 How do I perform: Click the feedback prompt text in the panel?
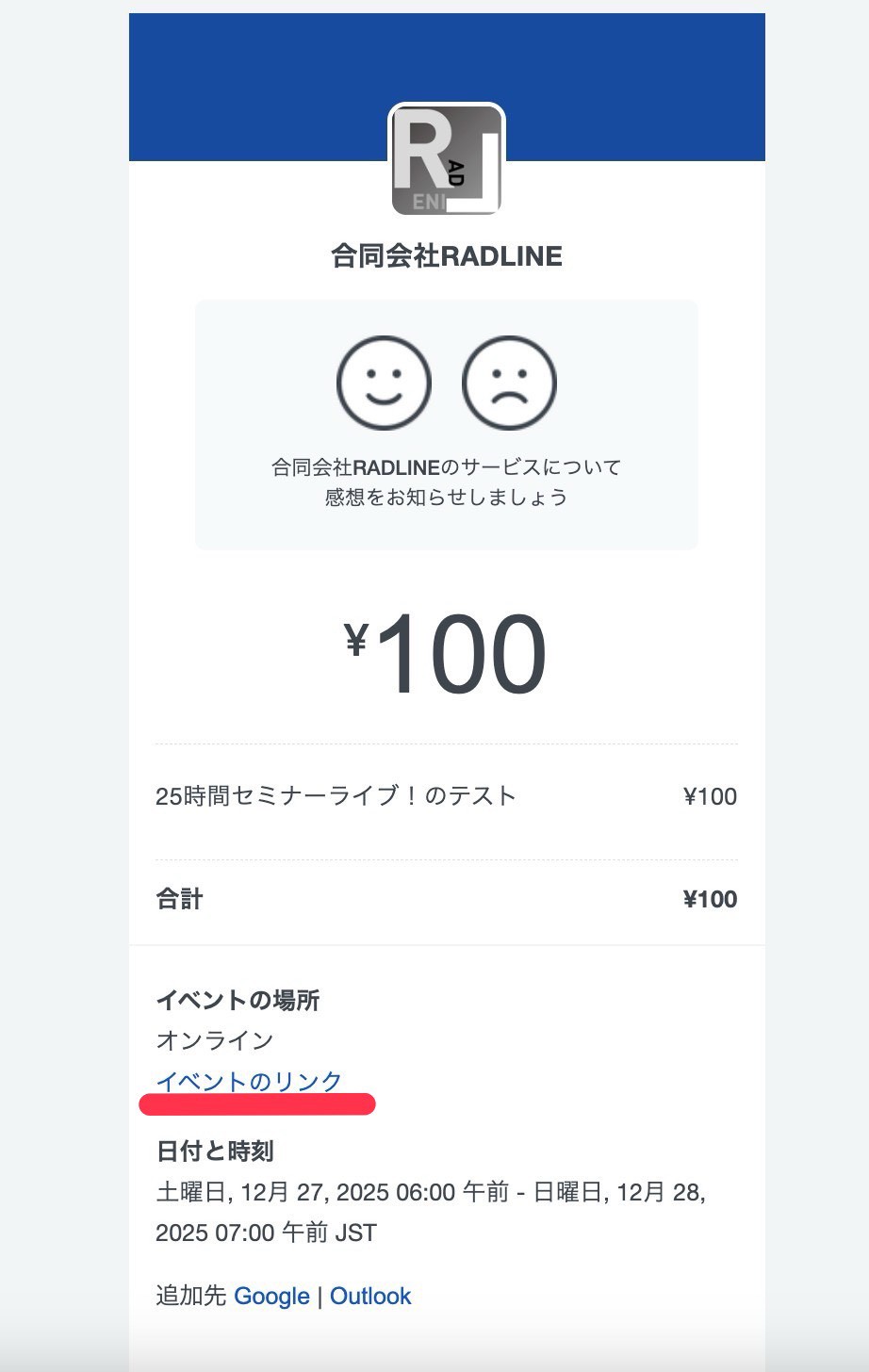click(446, 482)
